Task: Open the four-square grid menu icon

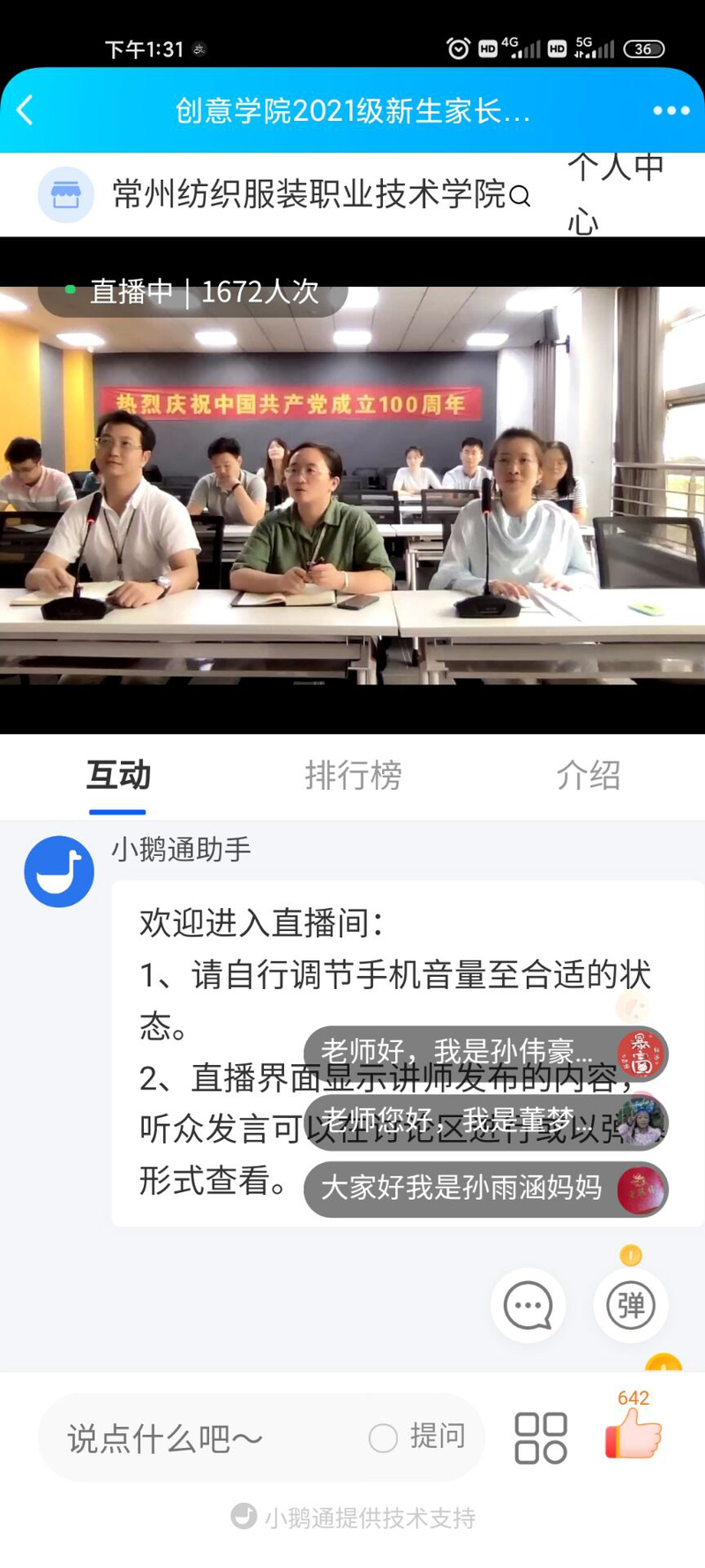Action: click(x=540, y=1438)
